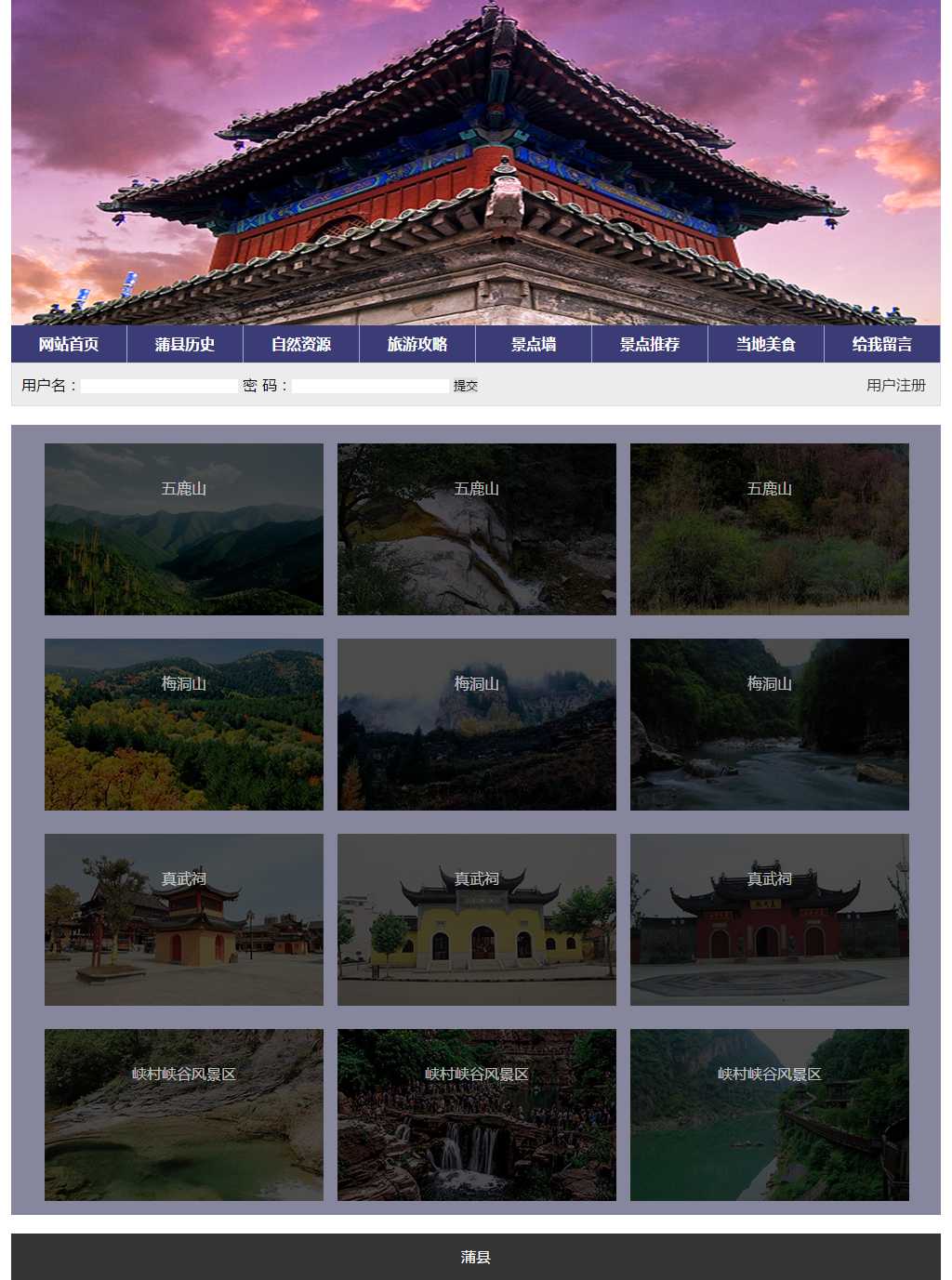This screenshot has width=952, height=1280.
Task: Open the 五鹿山 mountain range photo
Action: coord(184,529)
